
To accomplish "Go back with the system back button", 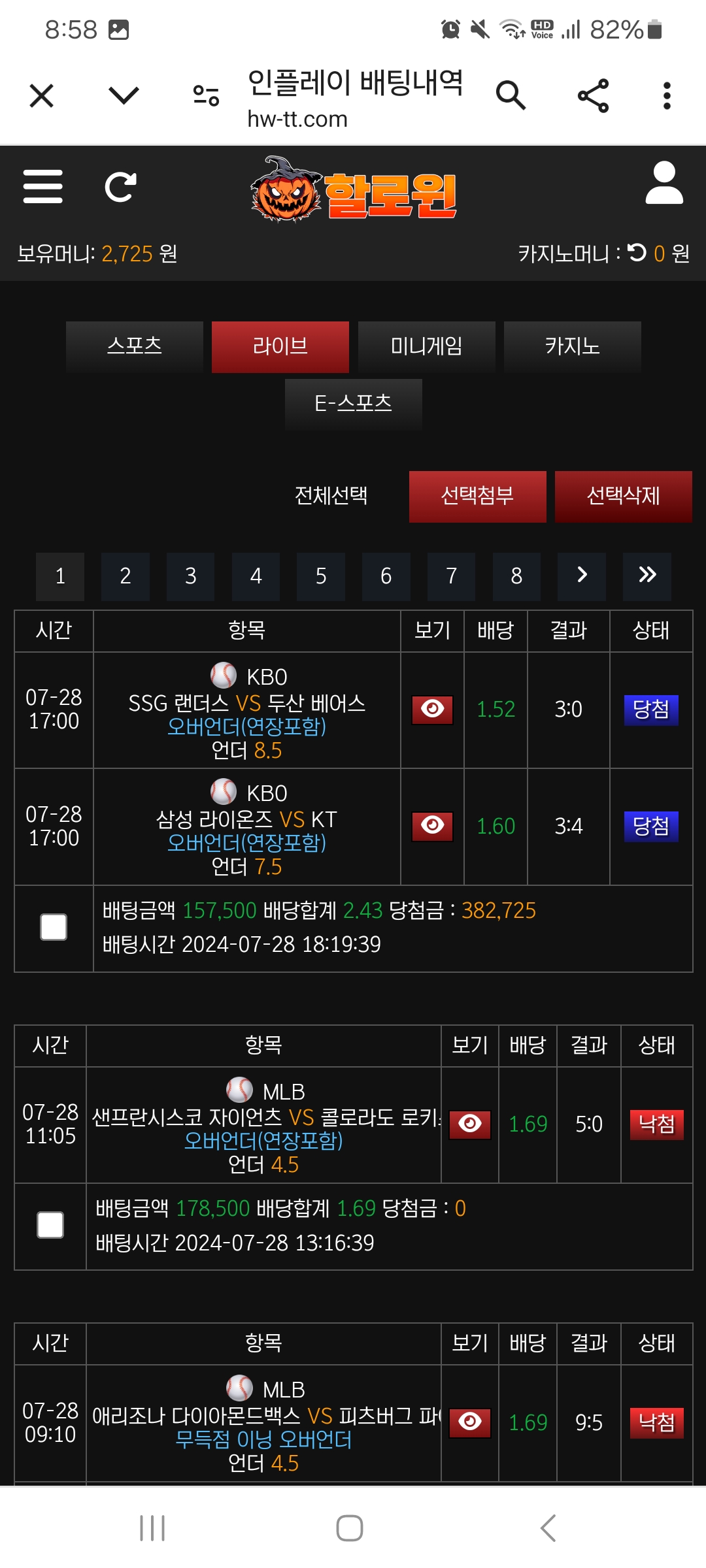I will [x=548, y=1528].
